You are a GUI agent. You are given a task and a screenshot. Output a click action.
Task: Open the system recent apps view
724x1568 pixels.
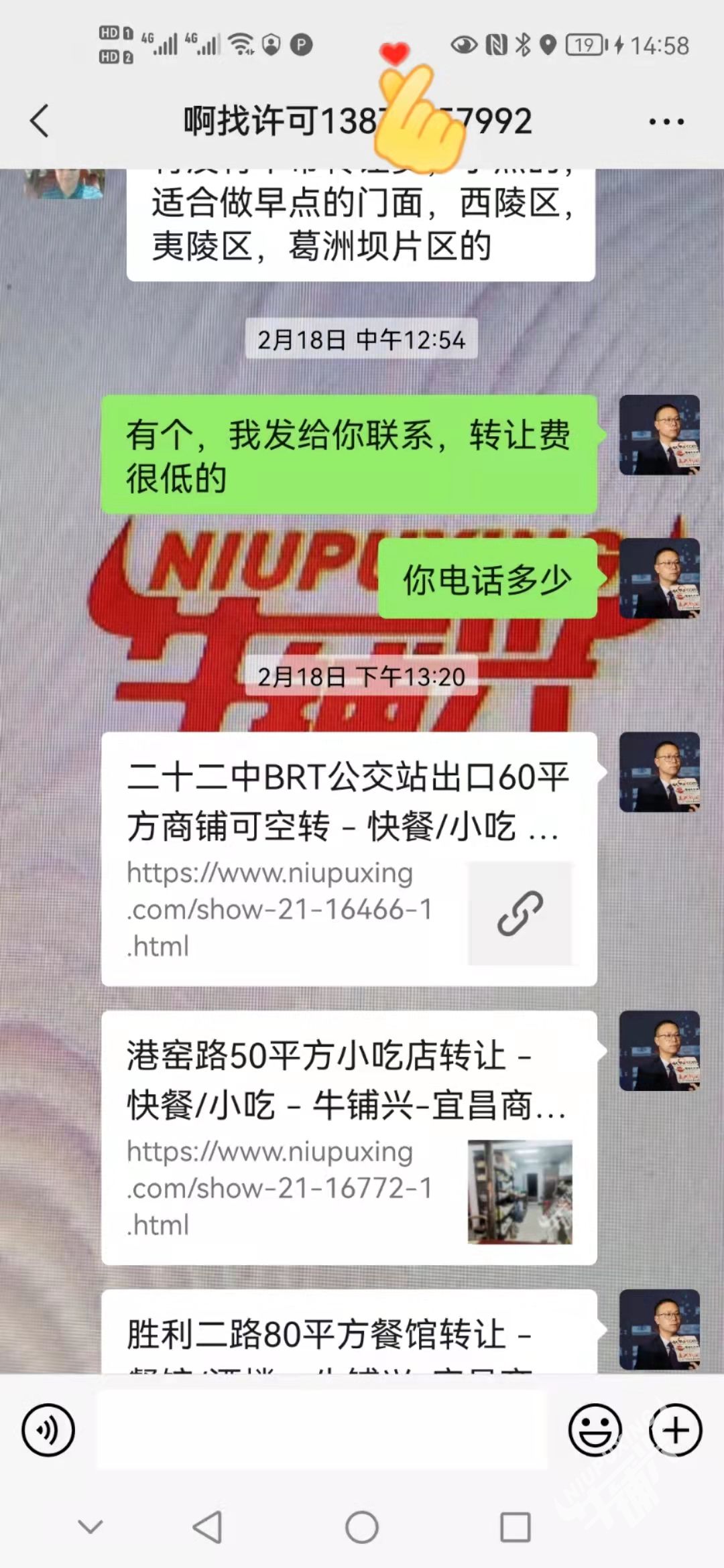click(515, 1528)
